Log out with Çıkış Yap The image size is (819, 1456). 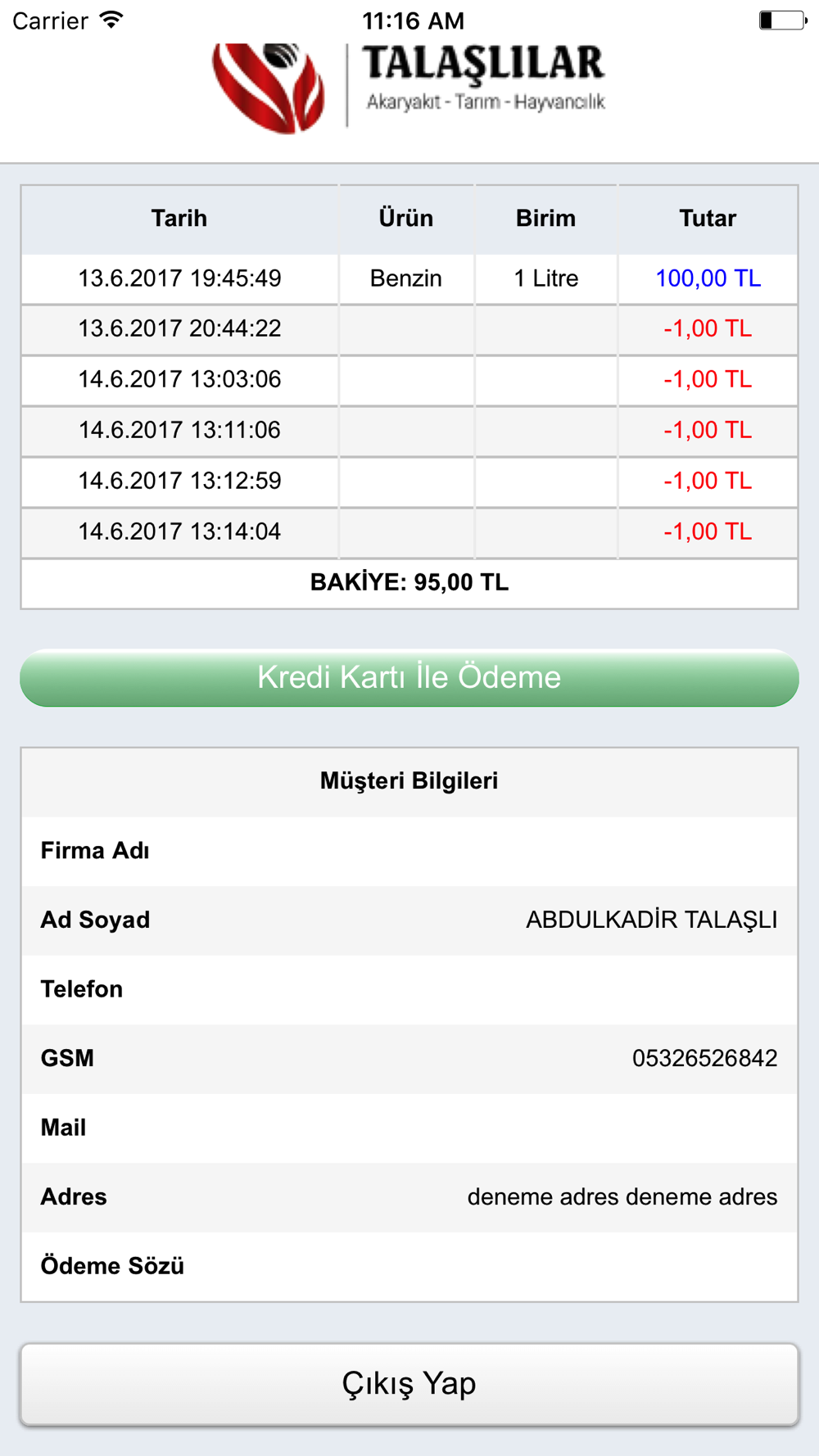[409, 1383]
